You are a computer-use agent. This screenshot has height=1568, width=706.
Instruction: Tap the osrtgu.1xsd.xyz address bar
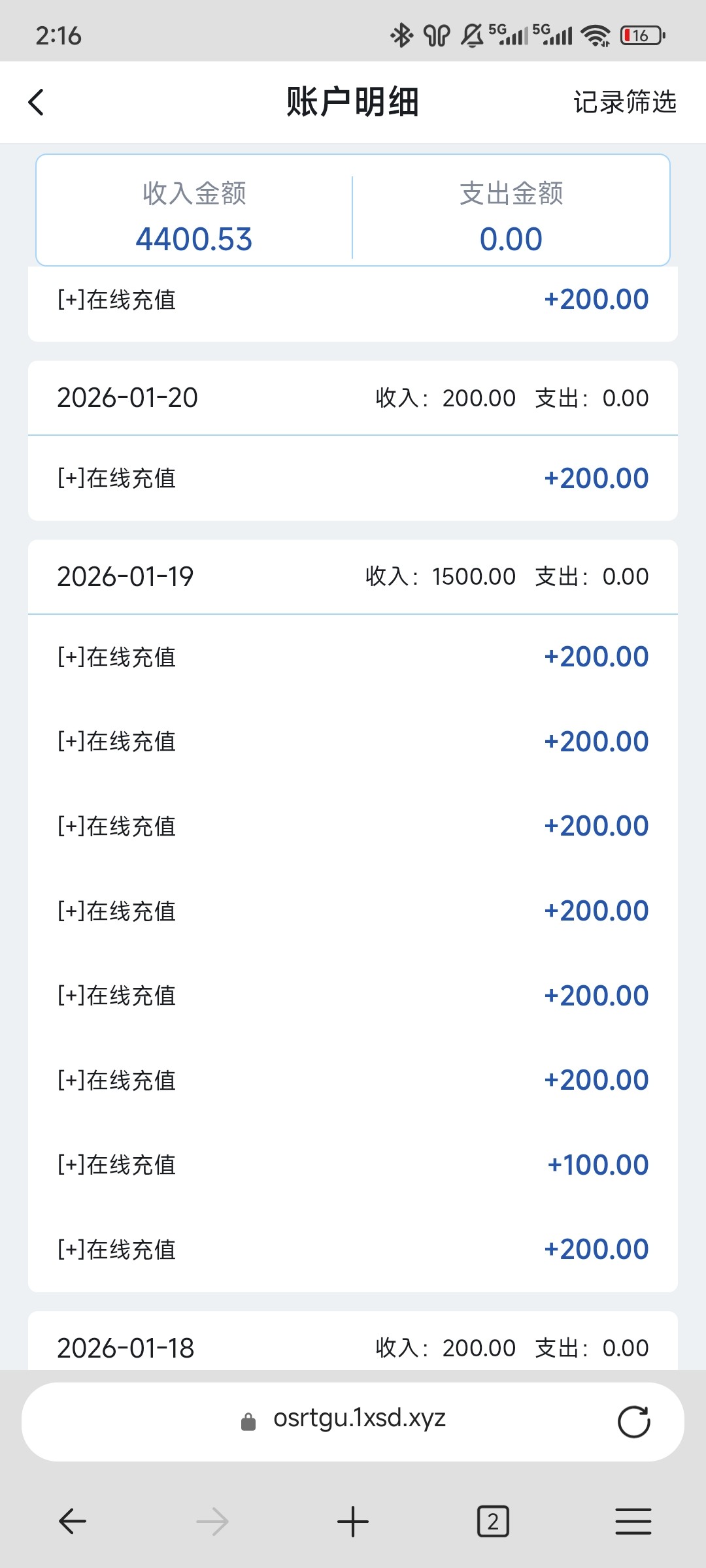tap(358, 1419)
